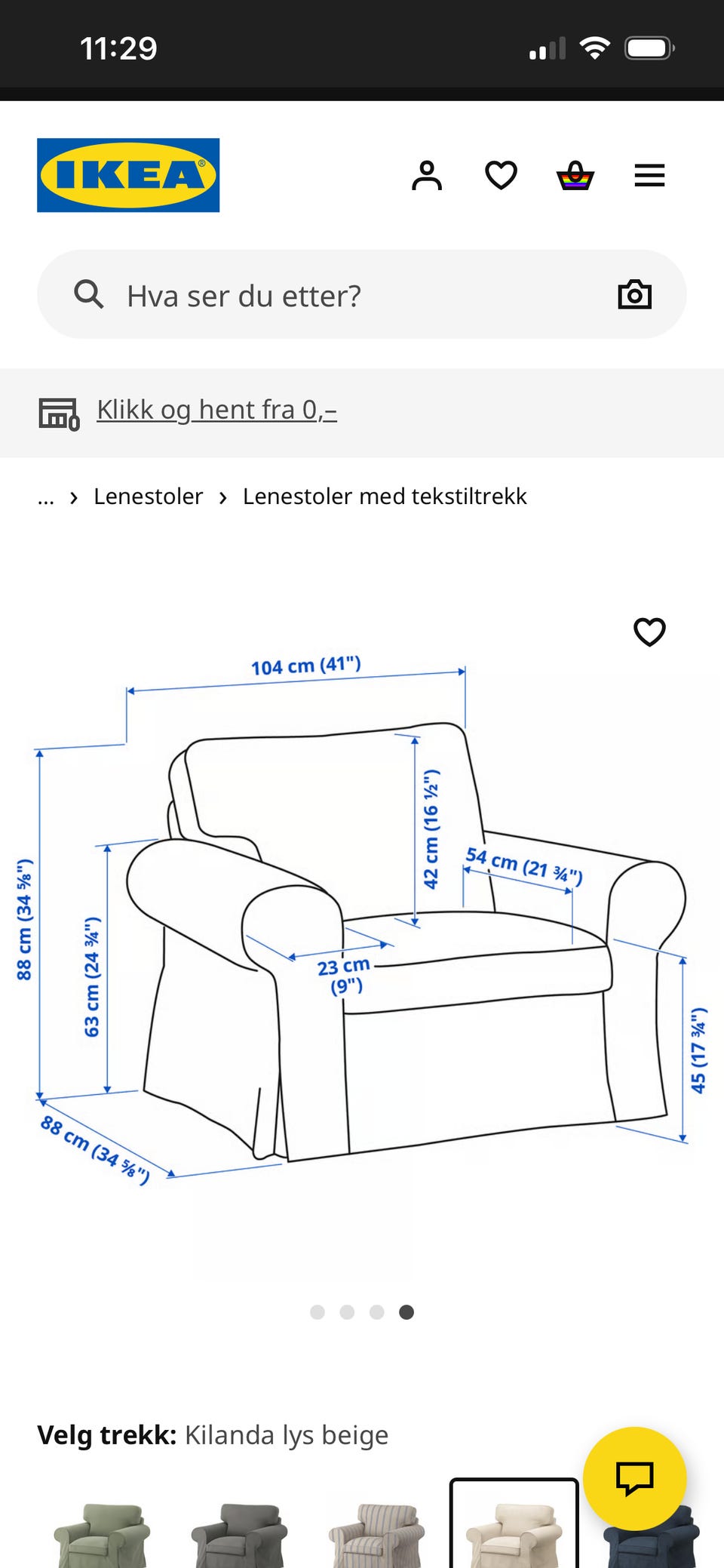Click the click-and-collect store icon
The image size is (724, 1568).
tap(60, 410)
